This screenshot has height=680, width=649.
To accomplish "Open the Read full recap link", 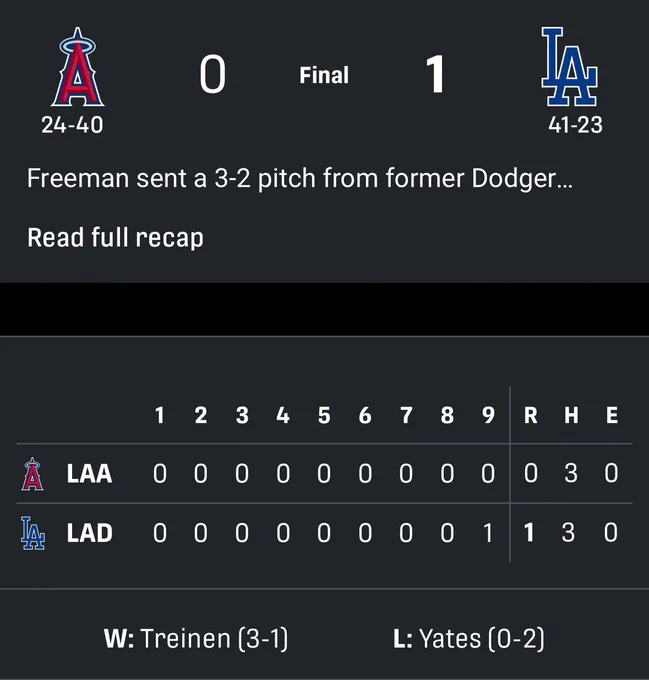I will coord(115,238).
